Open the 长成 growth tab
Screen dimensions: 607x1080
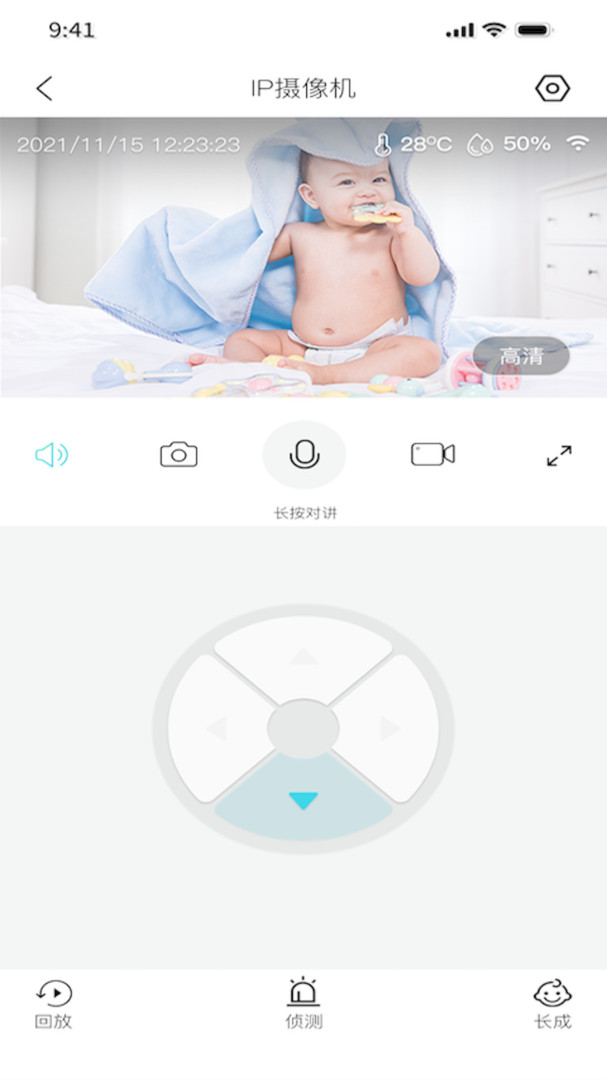pyautogui.click(x=552, y=1004)
